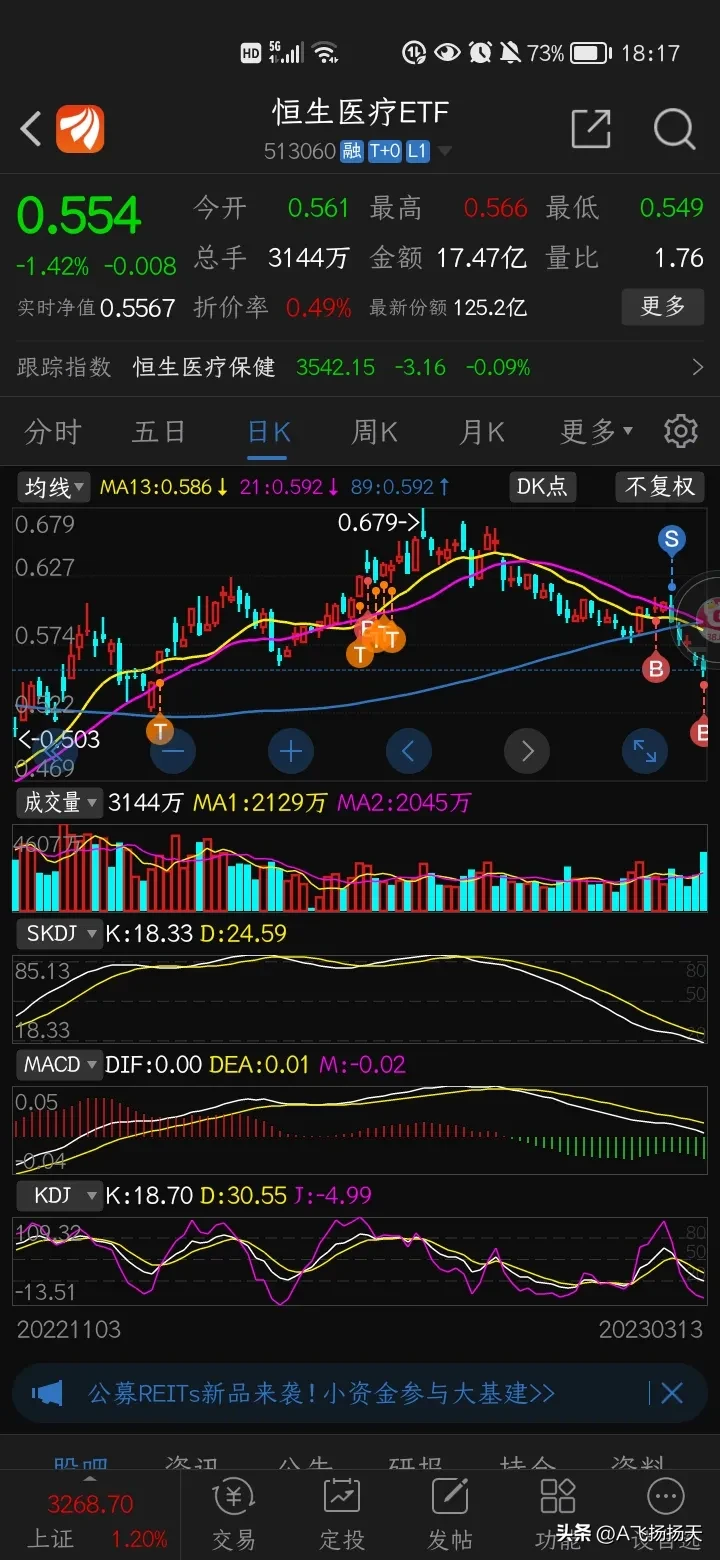The width and height of the screenshot is (720, 1560).
Task: Select the 月K chart tab
Action: (482, 432)
